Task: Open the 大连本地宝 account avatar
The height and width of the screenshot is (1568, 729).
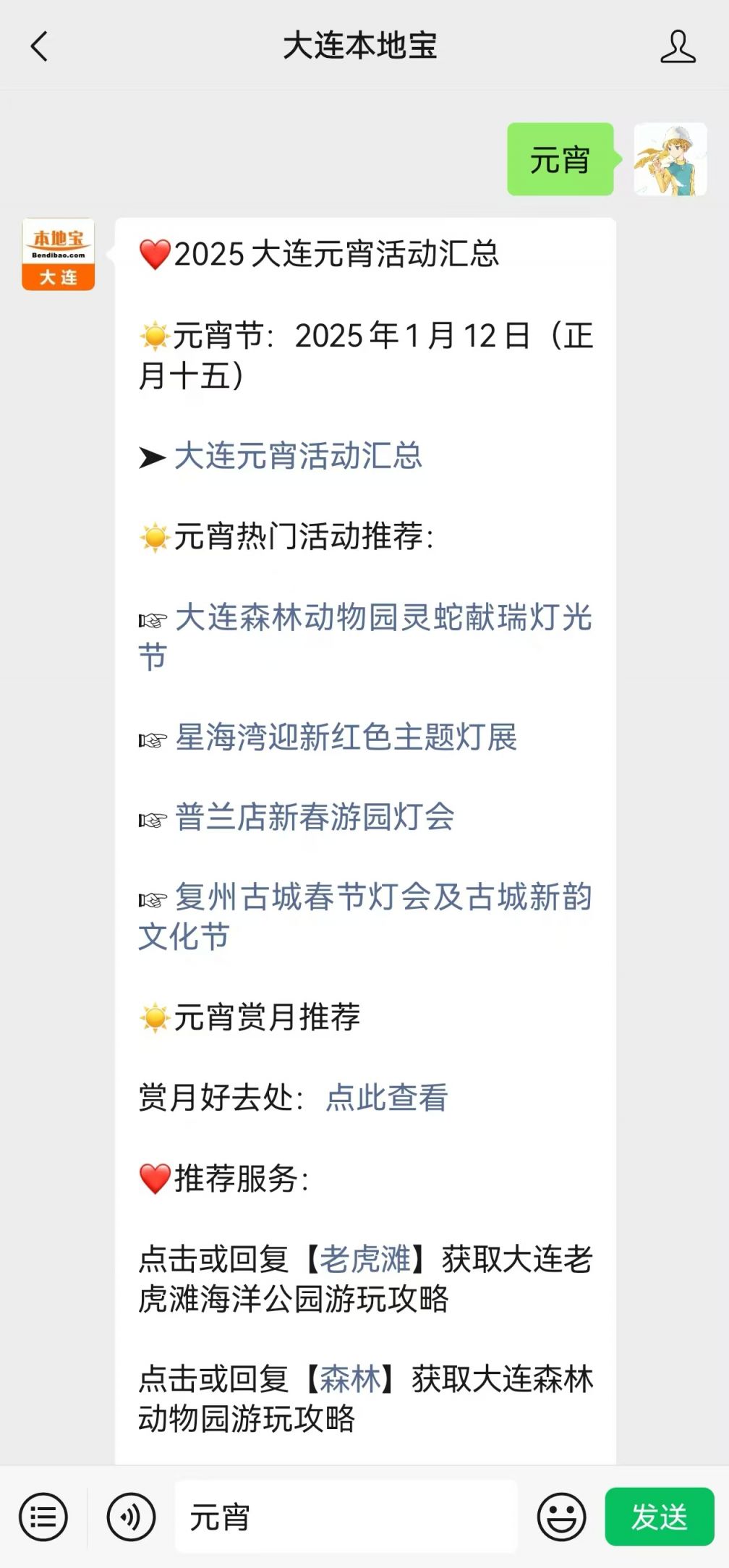Action: tap(58, 254)
